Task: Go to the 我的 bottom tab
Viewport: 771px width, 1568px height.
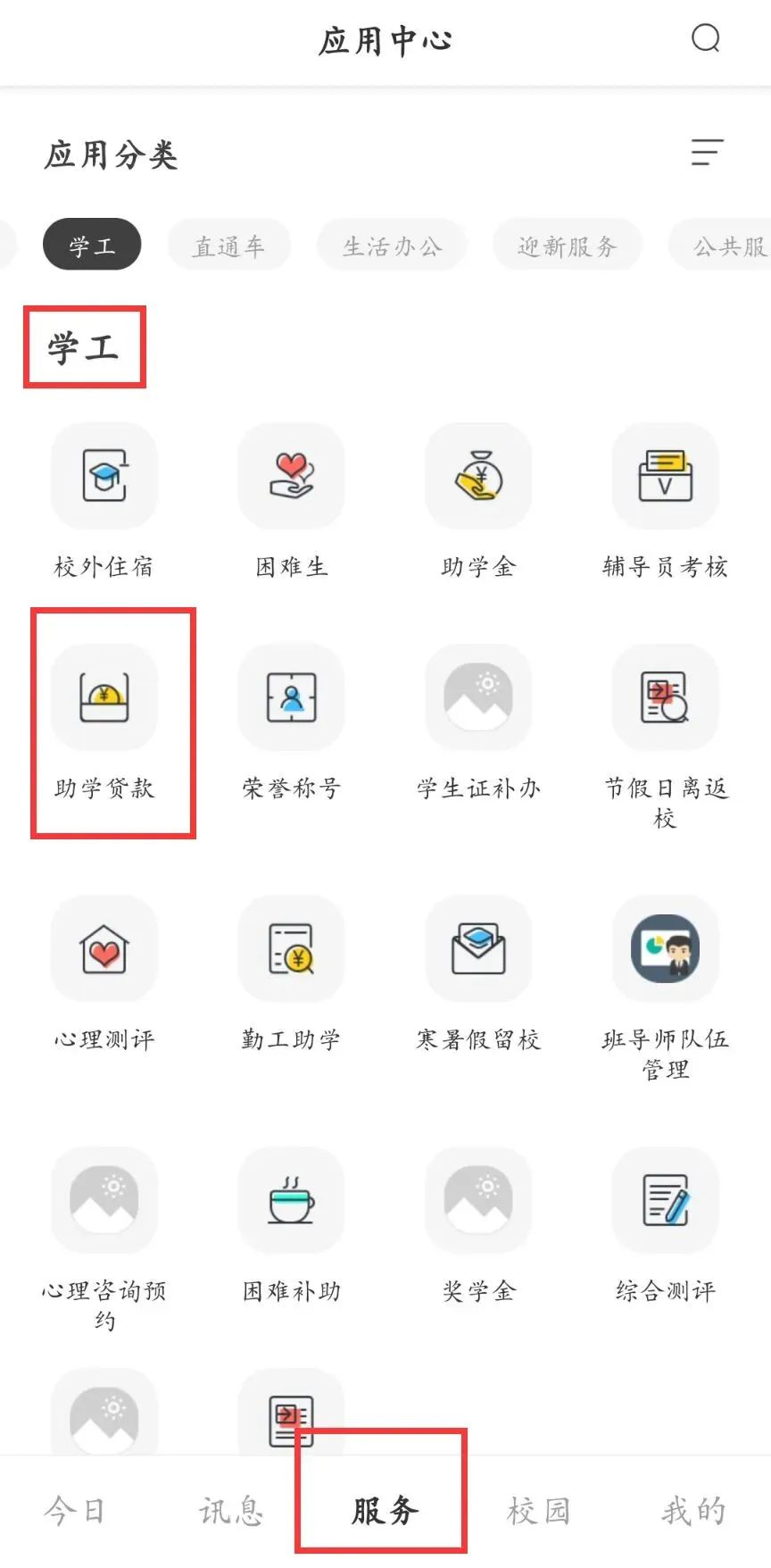Action: (x=693, y=1511)
